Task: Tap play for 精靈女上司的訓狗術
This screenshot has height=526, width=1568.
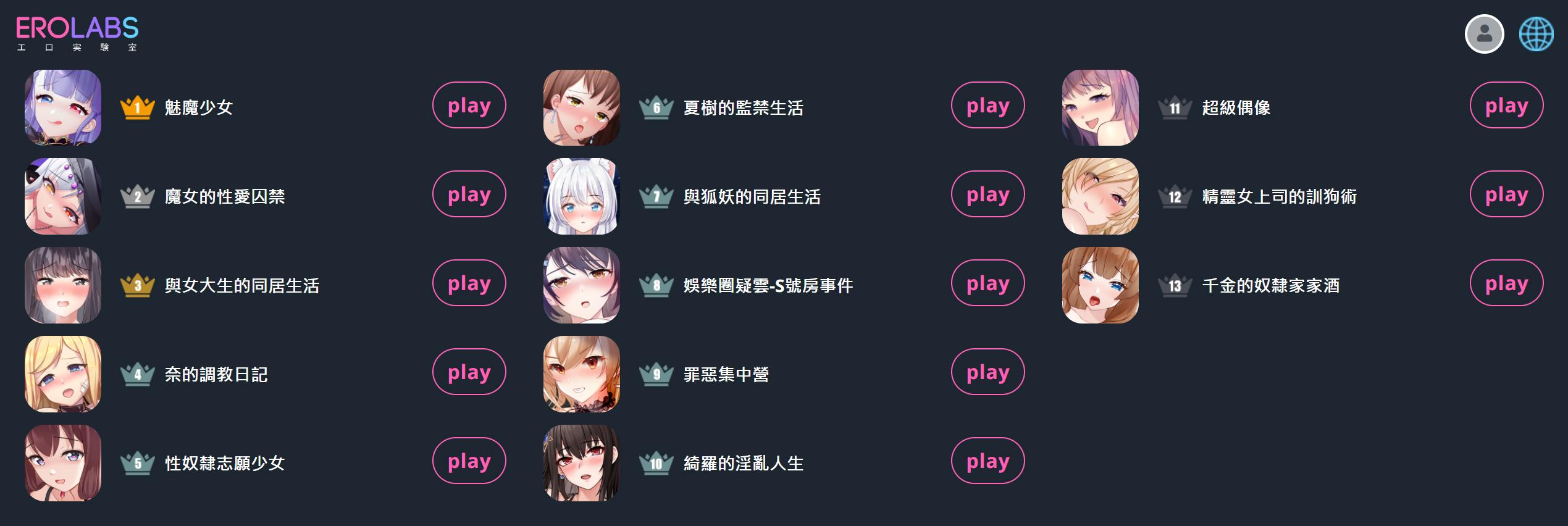Action: [x=1506, y=194]
